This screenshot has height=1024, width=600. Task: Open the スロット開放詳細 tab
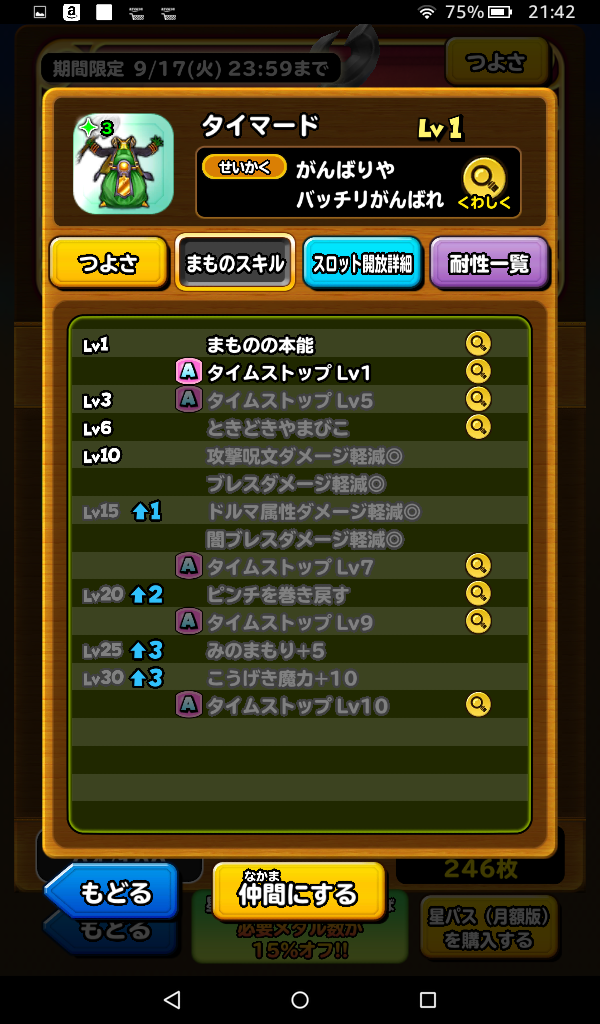[362, 263]
